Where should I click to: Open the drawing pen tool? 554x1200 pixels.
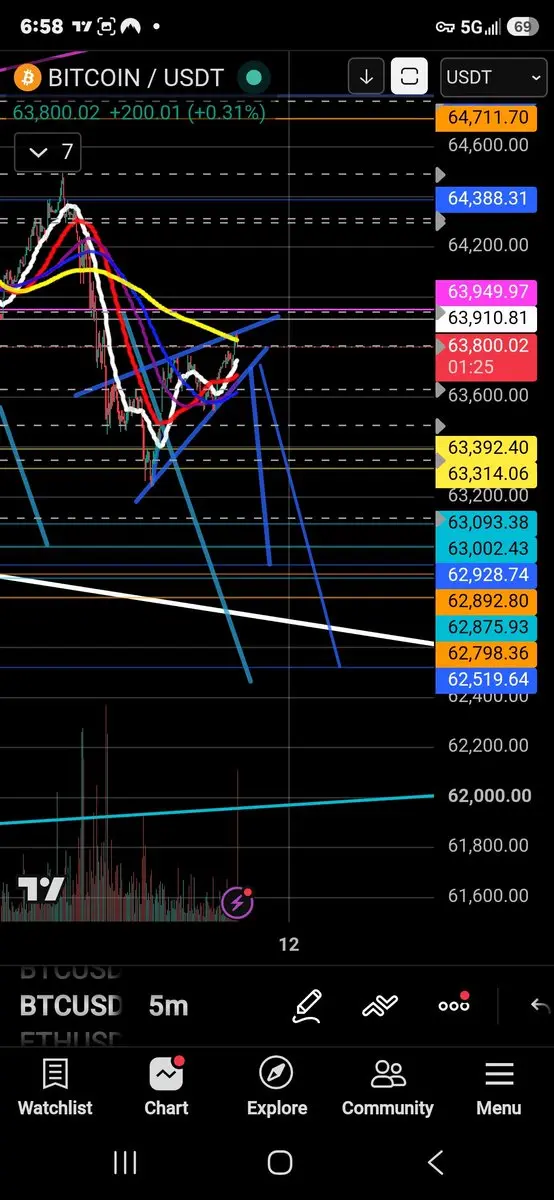point(307,1005)
